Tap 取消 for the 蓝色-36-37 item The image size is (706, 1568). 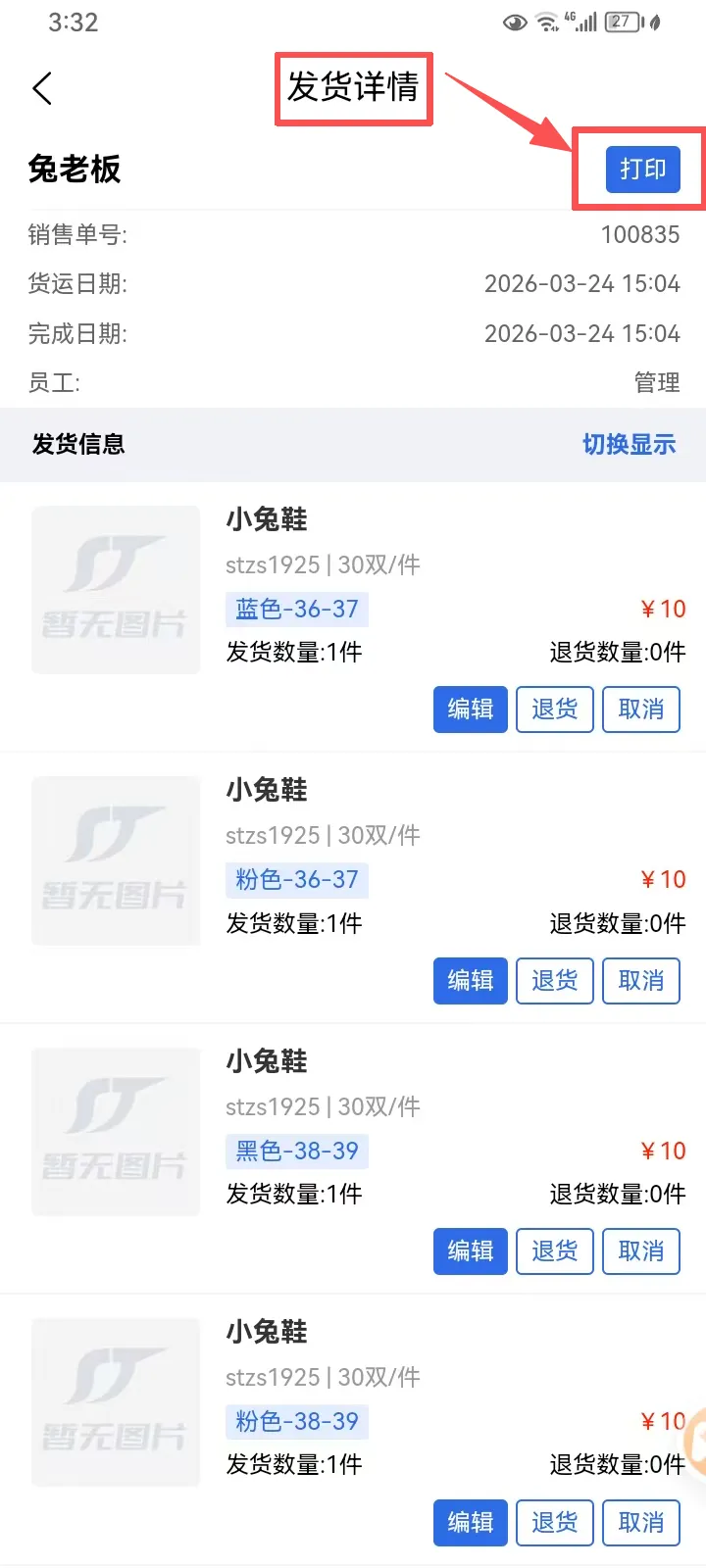641,710
